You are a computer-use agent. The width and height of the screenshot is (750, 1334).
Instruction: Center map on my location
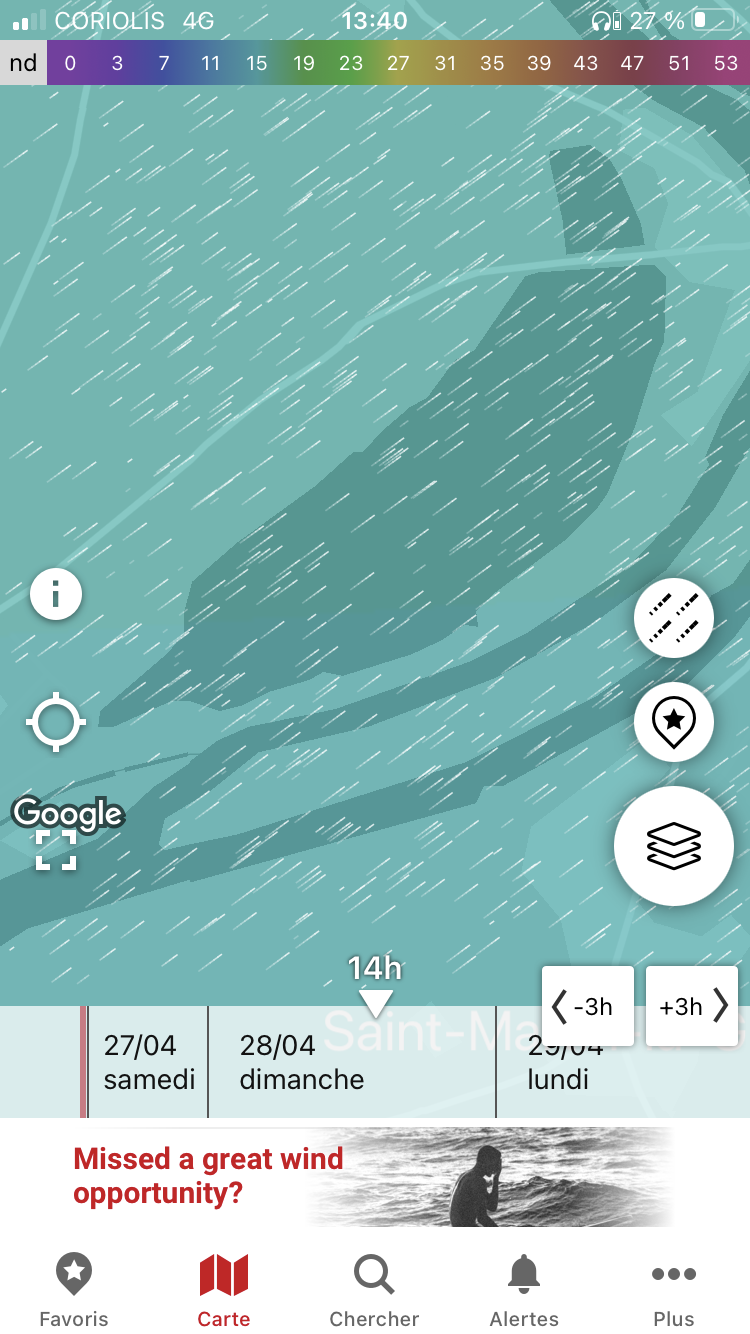pos(56,721)
